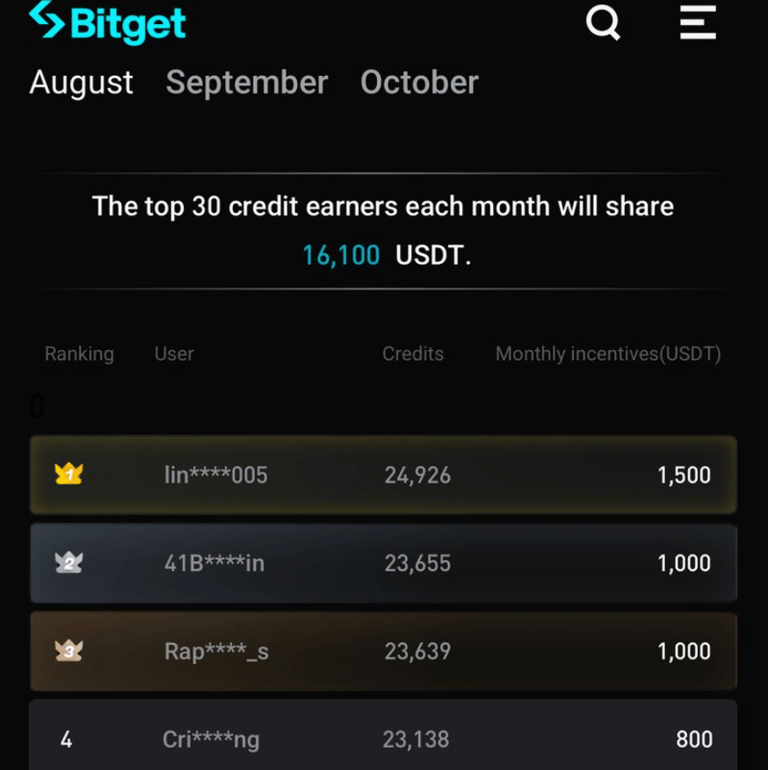Select the October tab
The height and width of the screenshot is (770, 768).
pyautogui.click(x=419, y=83)
